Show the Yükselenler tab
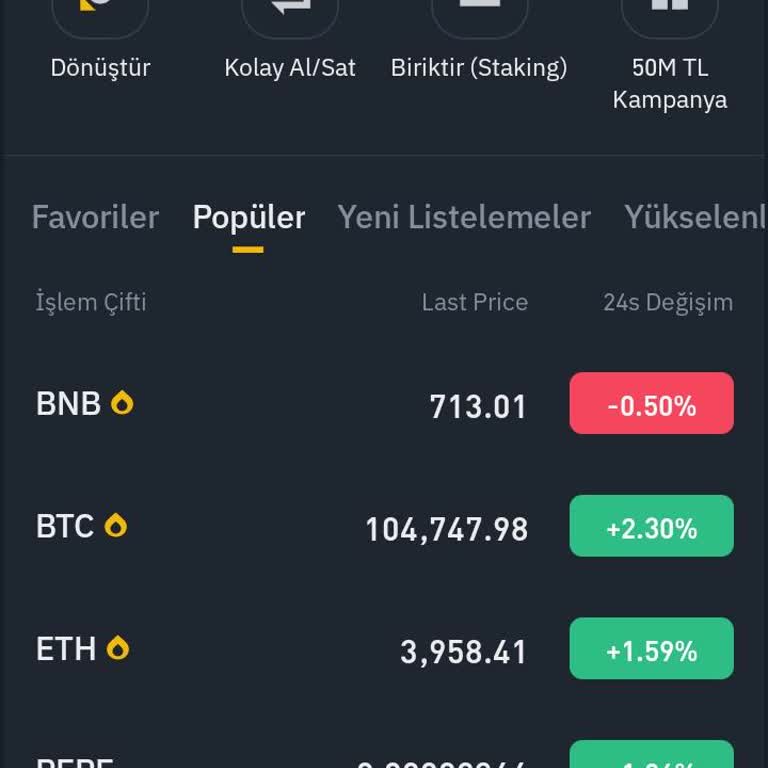The width and height of the screenshot is (768, 768). [694, 217]
